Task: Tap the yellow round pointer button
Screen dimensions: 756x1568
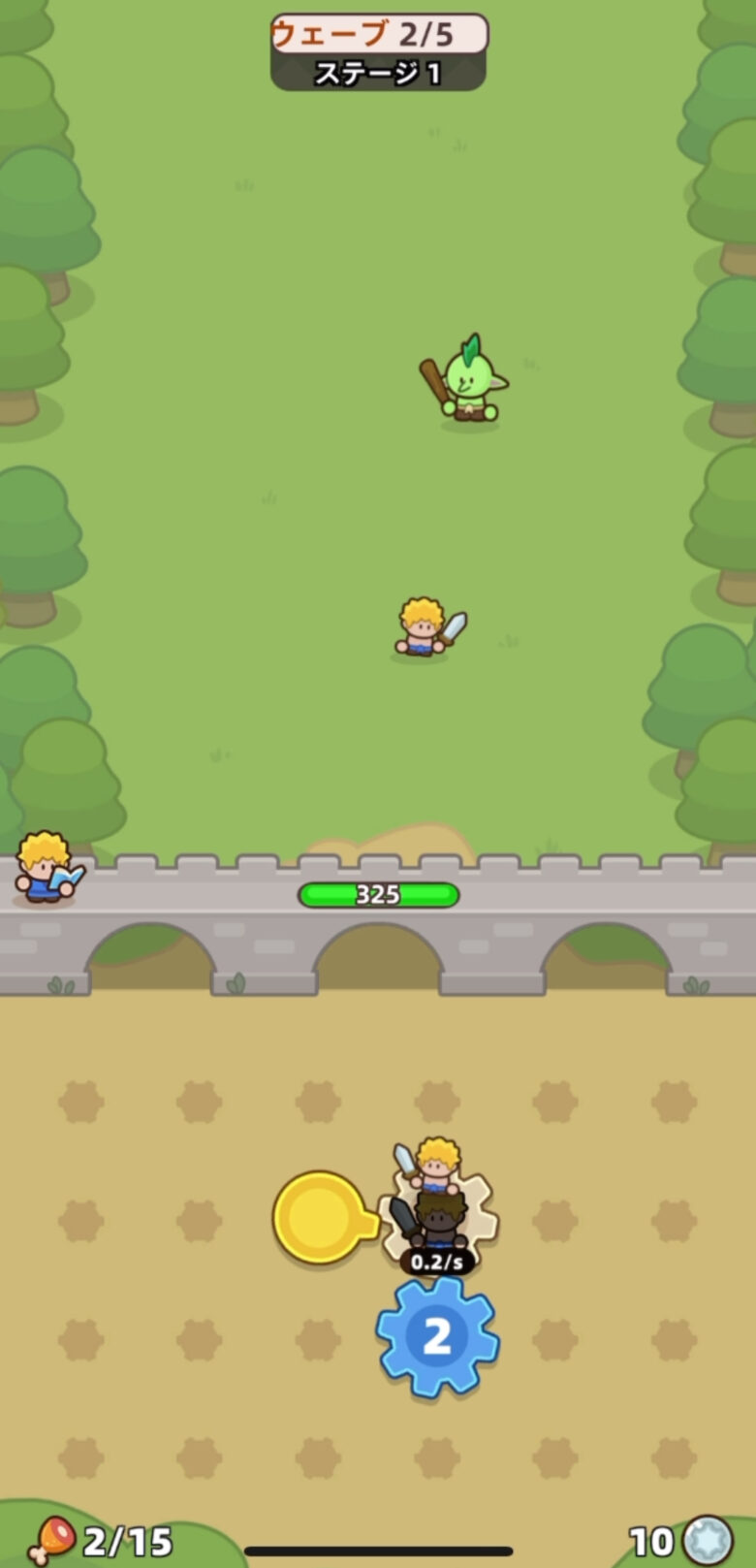Action: coord(320,1218)
